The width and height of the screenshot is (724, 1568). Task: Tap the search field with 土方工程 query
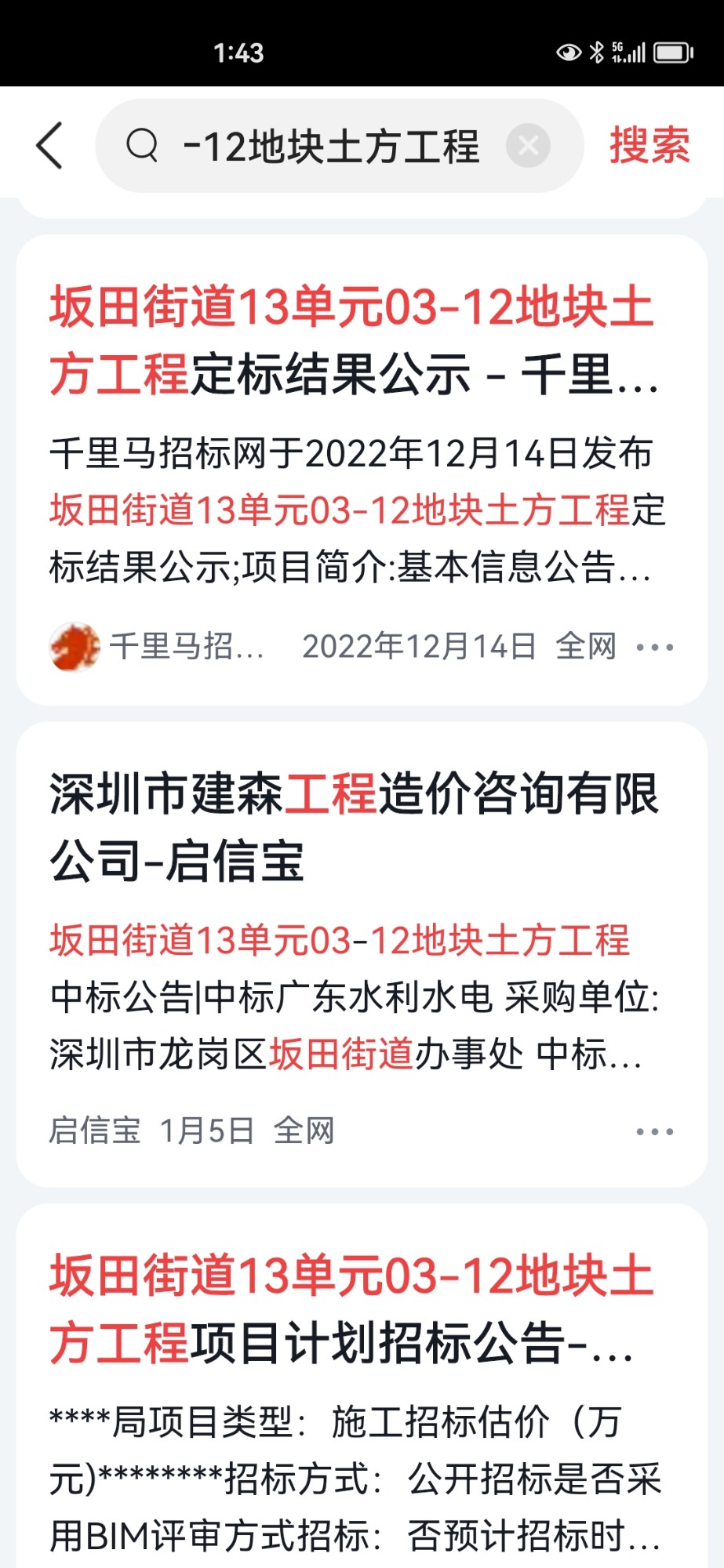pyautogui.click(x=329, y=146)
